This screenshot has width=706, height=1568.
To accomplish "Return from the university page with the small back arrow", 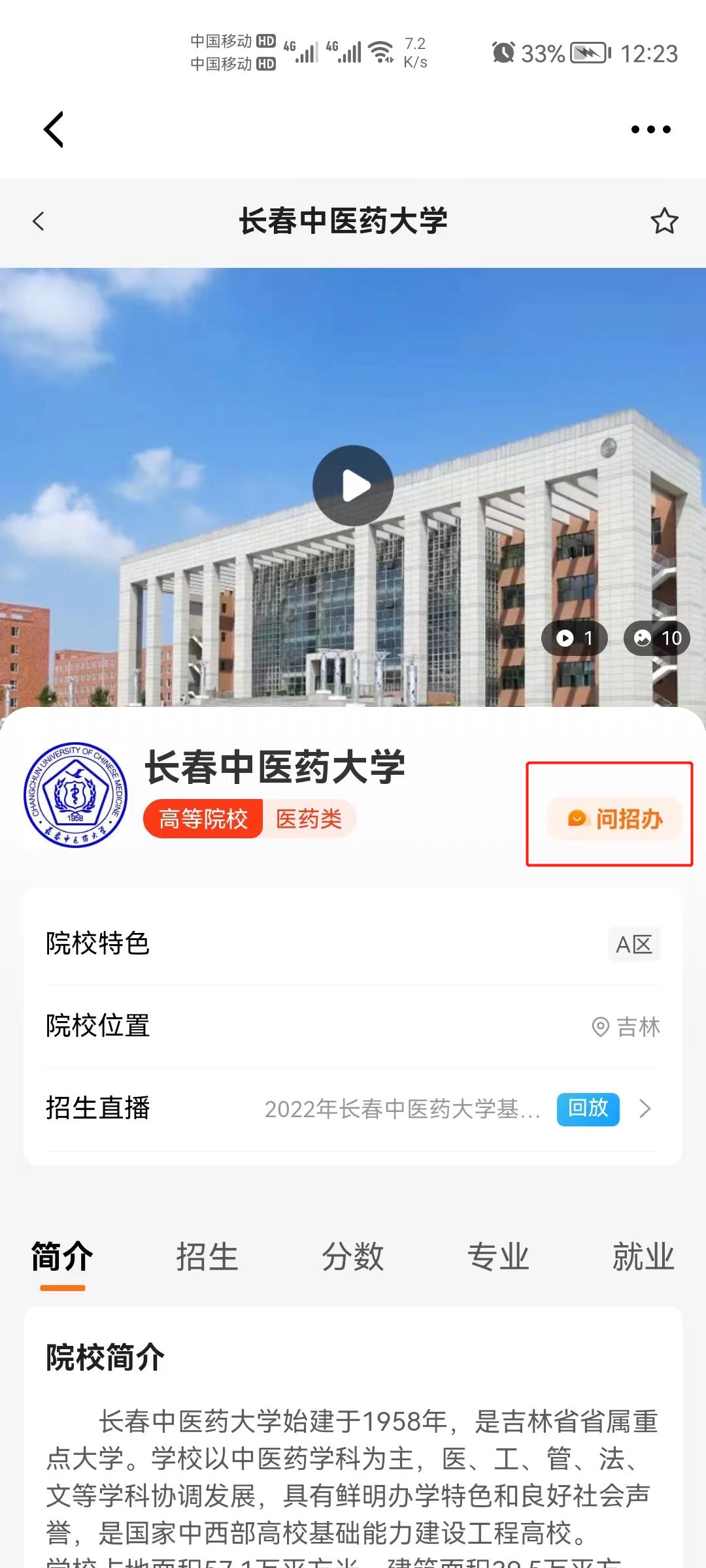I will pos(39,221).
